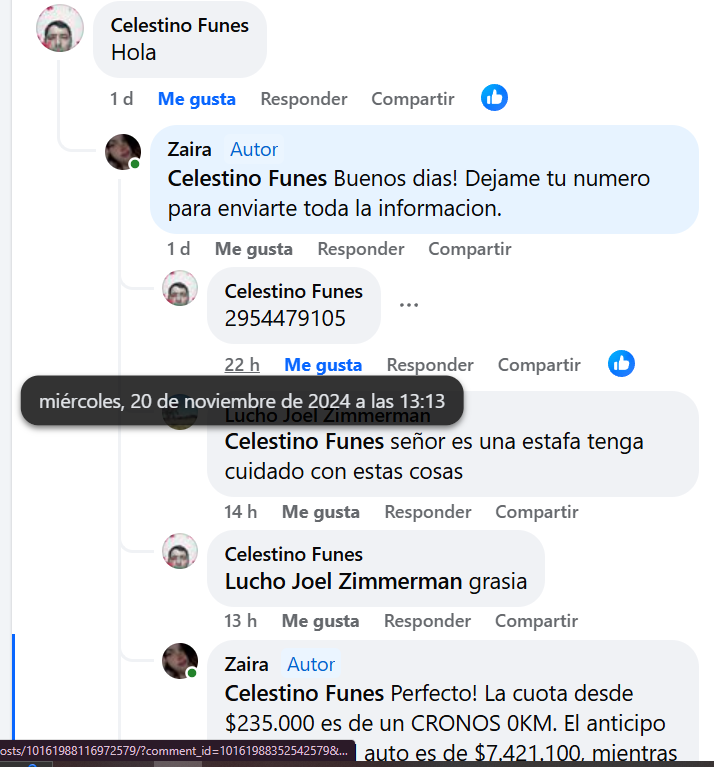Reply to Lucho Joel Zimmerman's comment
Image resolution: width=714 pixels, height=767 pixels.
click(x=428, y=512)
